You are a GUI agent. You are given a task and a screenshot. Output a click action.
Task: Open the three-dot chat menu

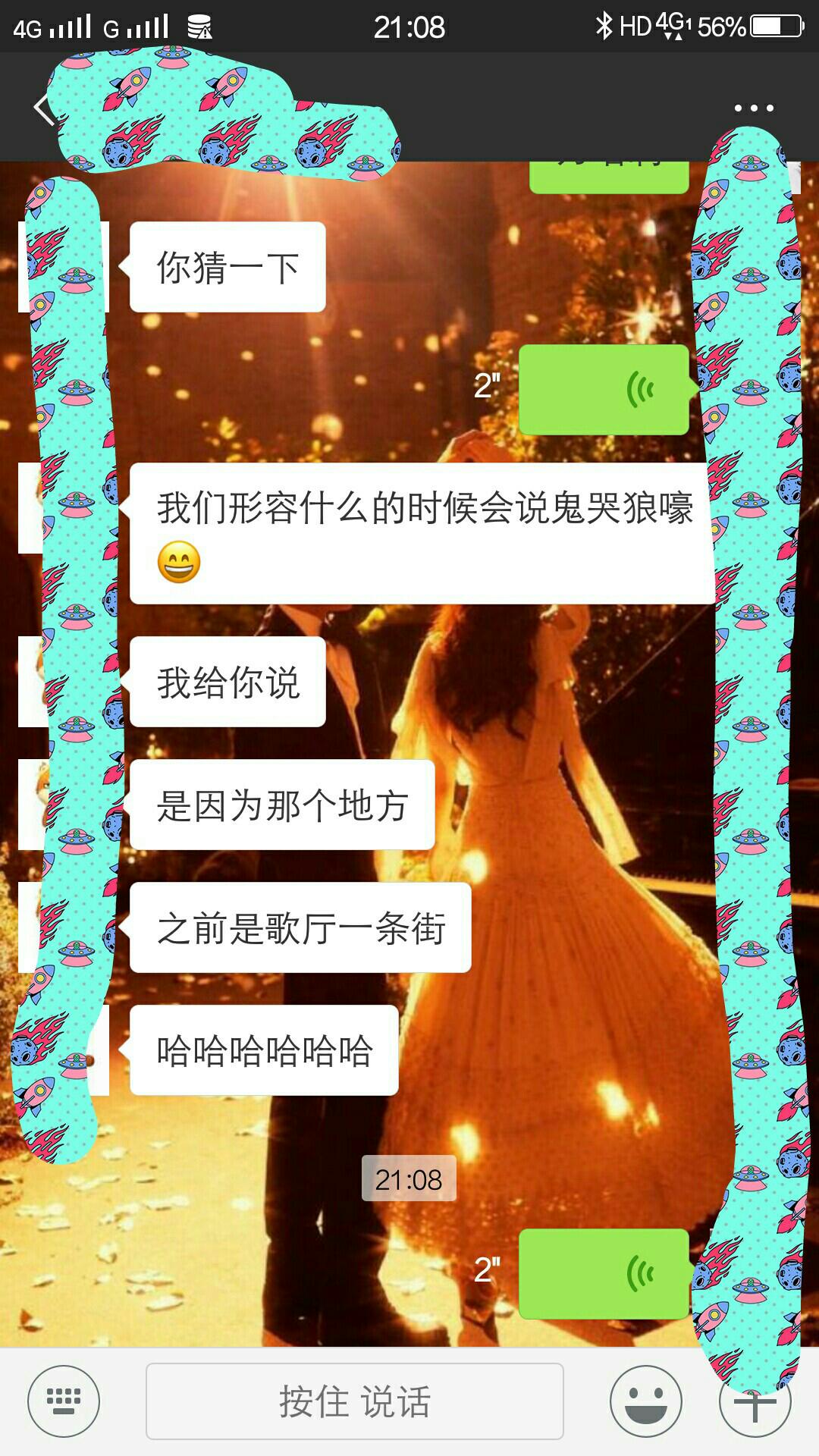coord(754,108)
